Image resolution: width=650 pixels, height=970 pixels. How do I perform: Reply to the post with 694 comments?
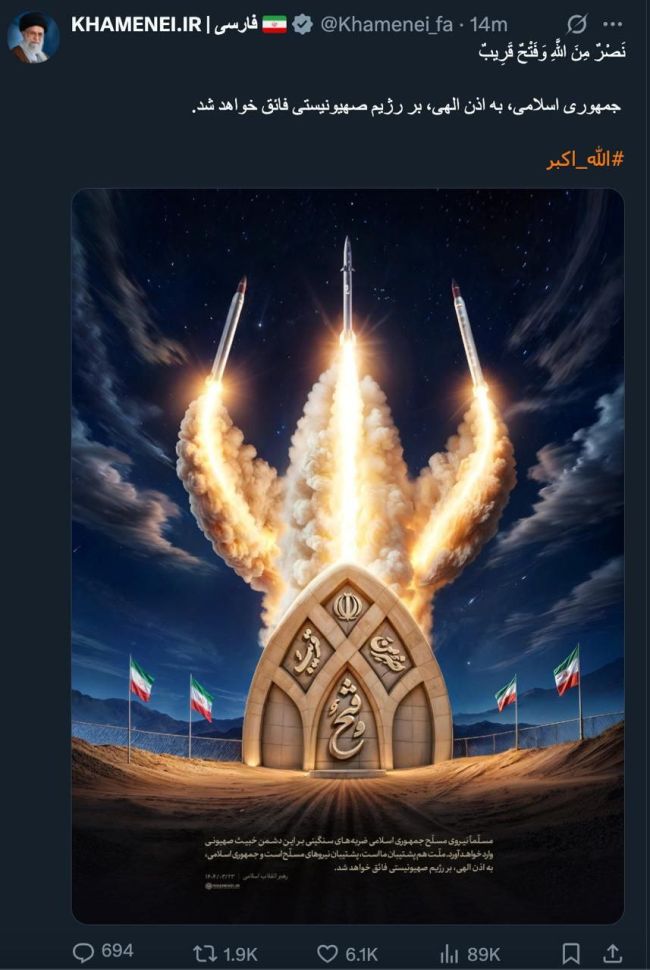(x=84, y=952)
